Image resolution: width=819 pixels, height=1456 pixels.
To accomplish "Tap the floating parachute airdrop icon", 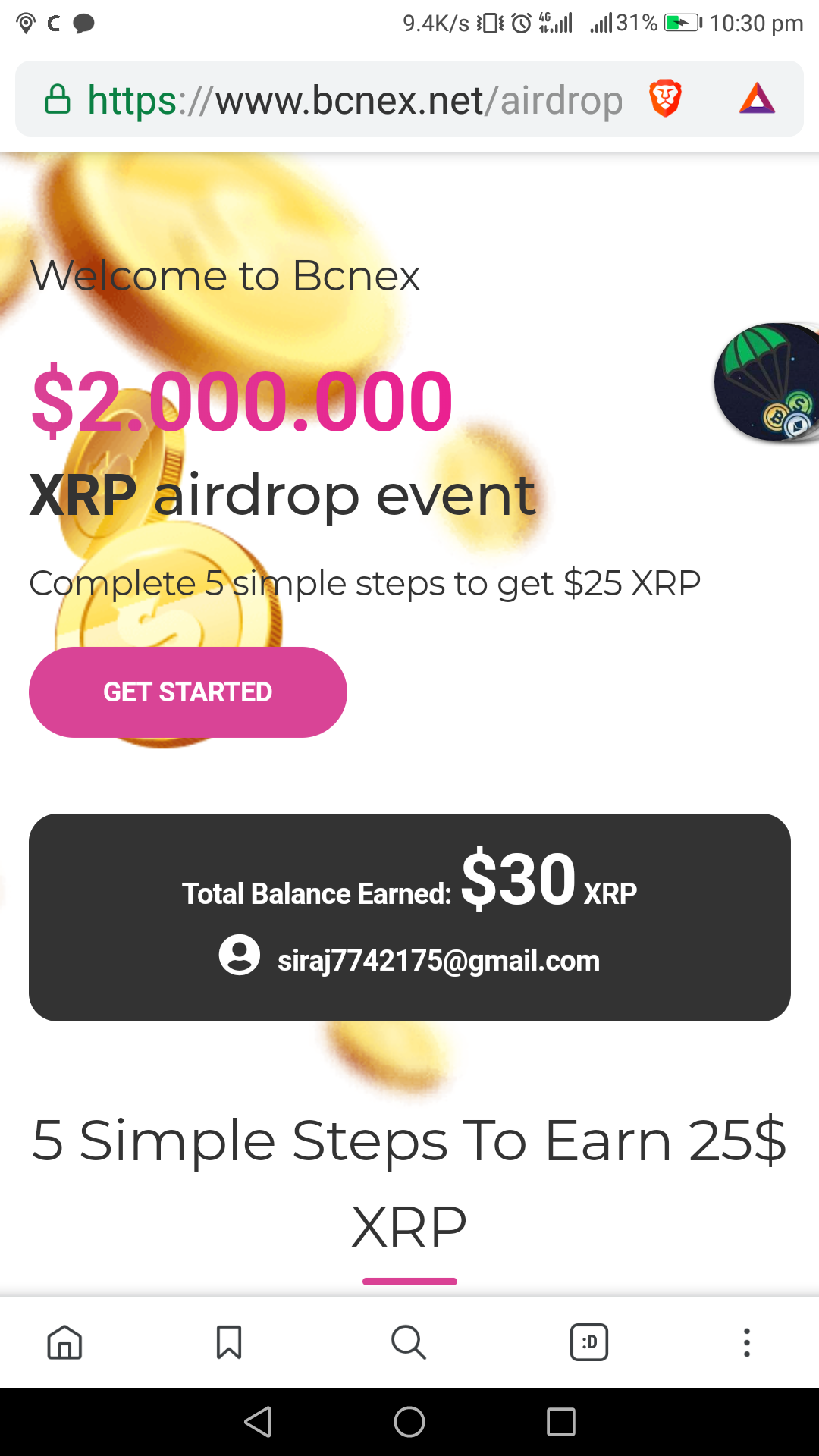I will click(767, 382).
